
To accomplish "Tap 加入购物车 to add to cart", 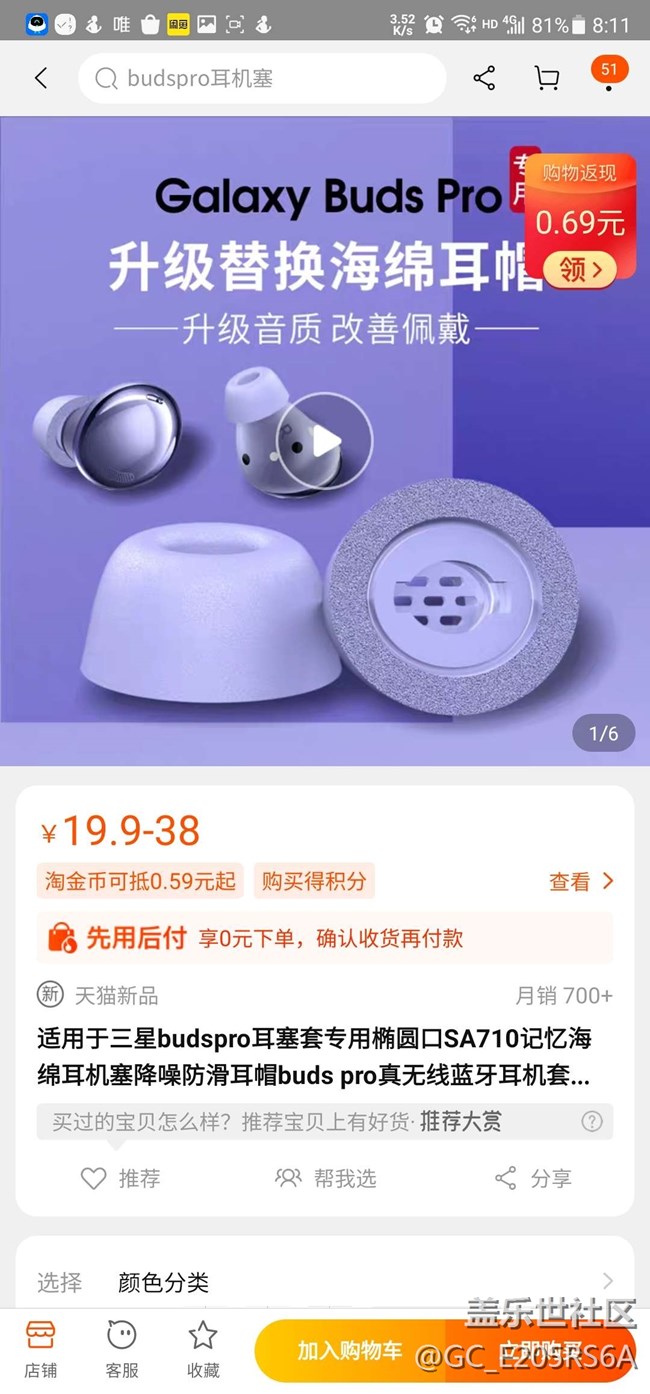I will pos(350,1351).
